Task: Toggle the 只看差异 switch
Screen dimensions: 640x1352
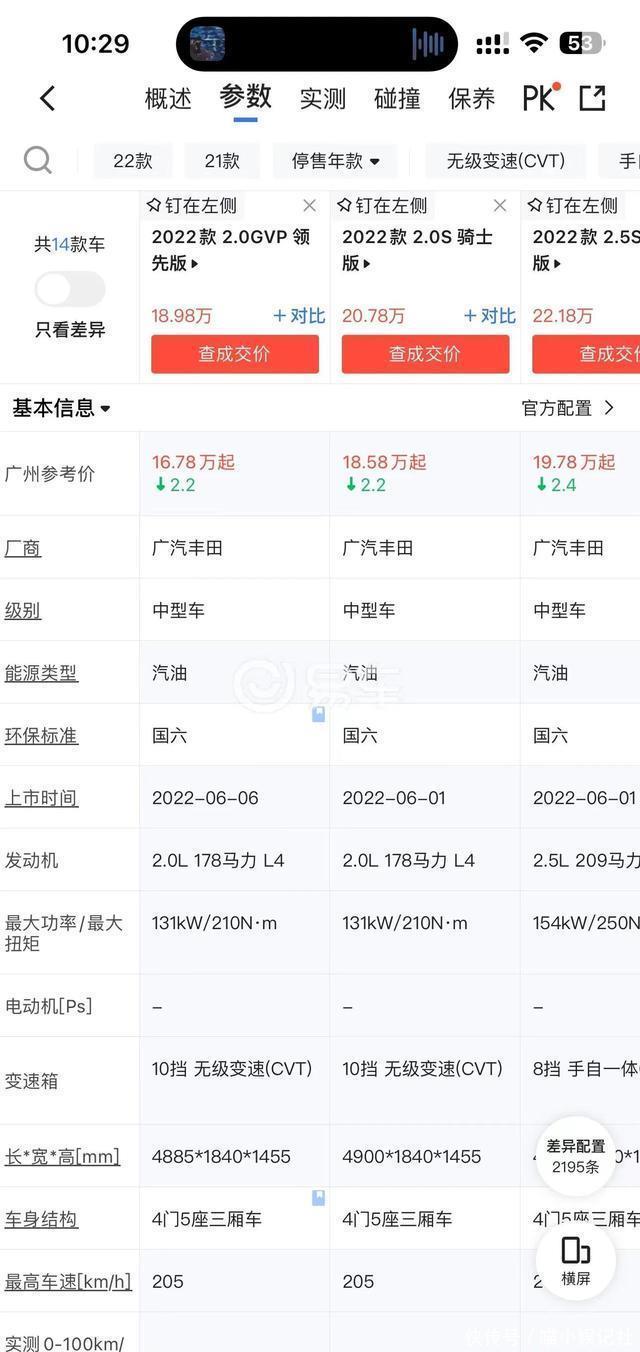Action: pyautogui.click(x=70, y=290)
